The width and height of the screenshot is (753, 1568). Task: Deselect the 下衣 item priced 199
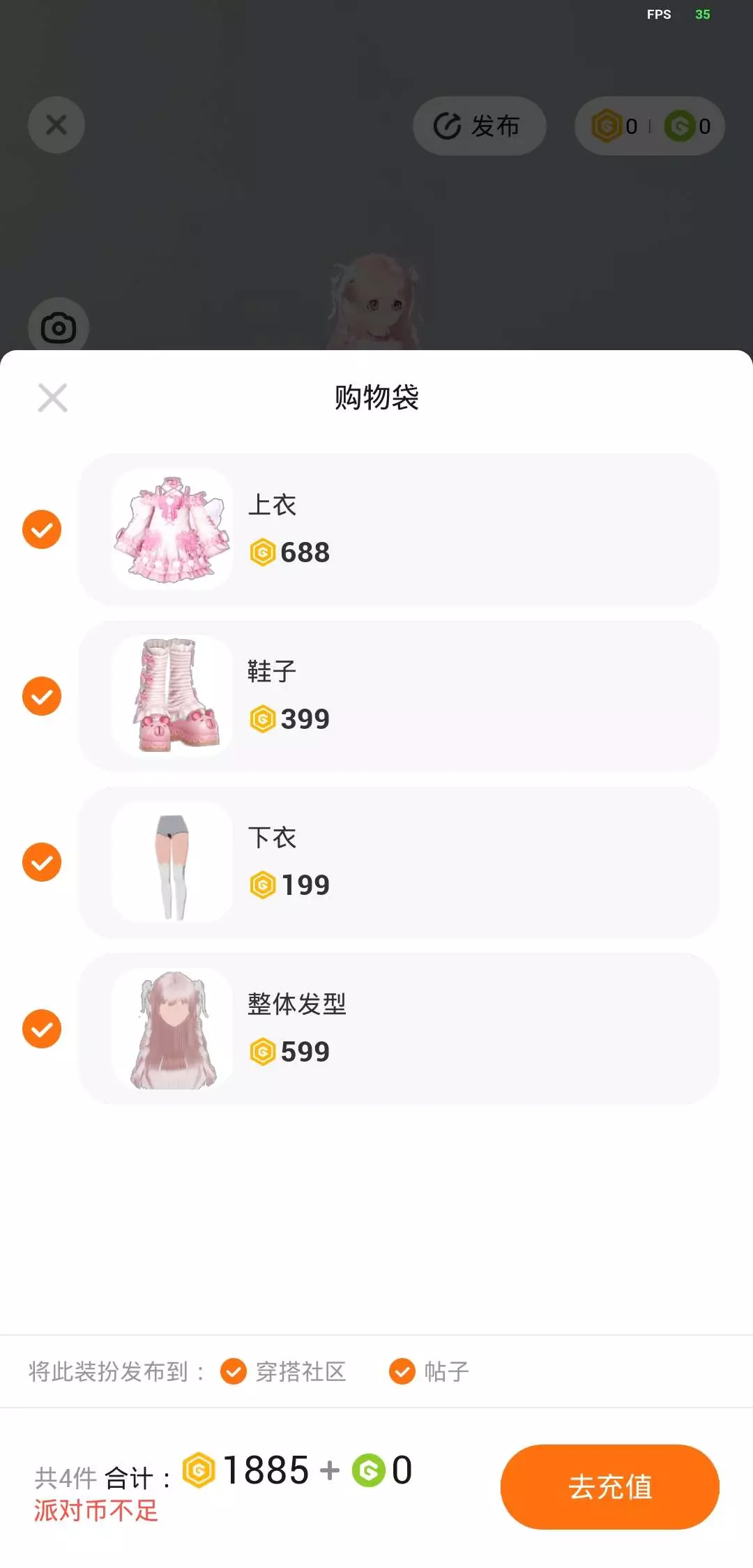pyautogui.click(x=42, y=862)
